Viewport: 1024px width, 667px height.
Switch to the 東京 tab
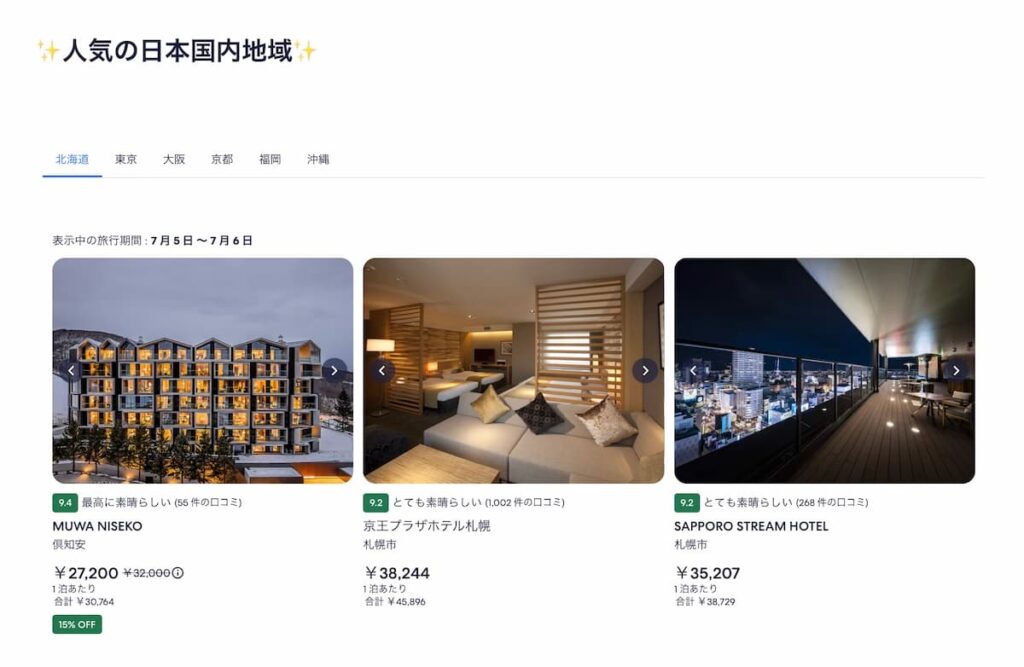point(126,159)
